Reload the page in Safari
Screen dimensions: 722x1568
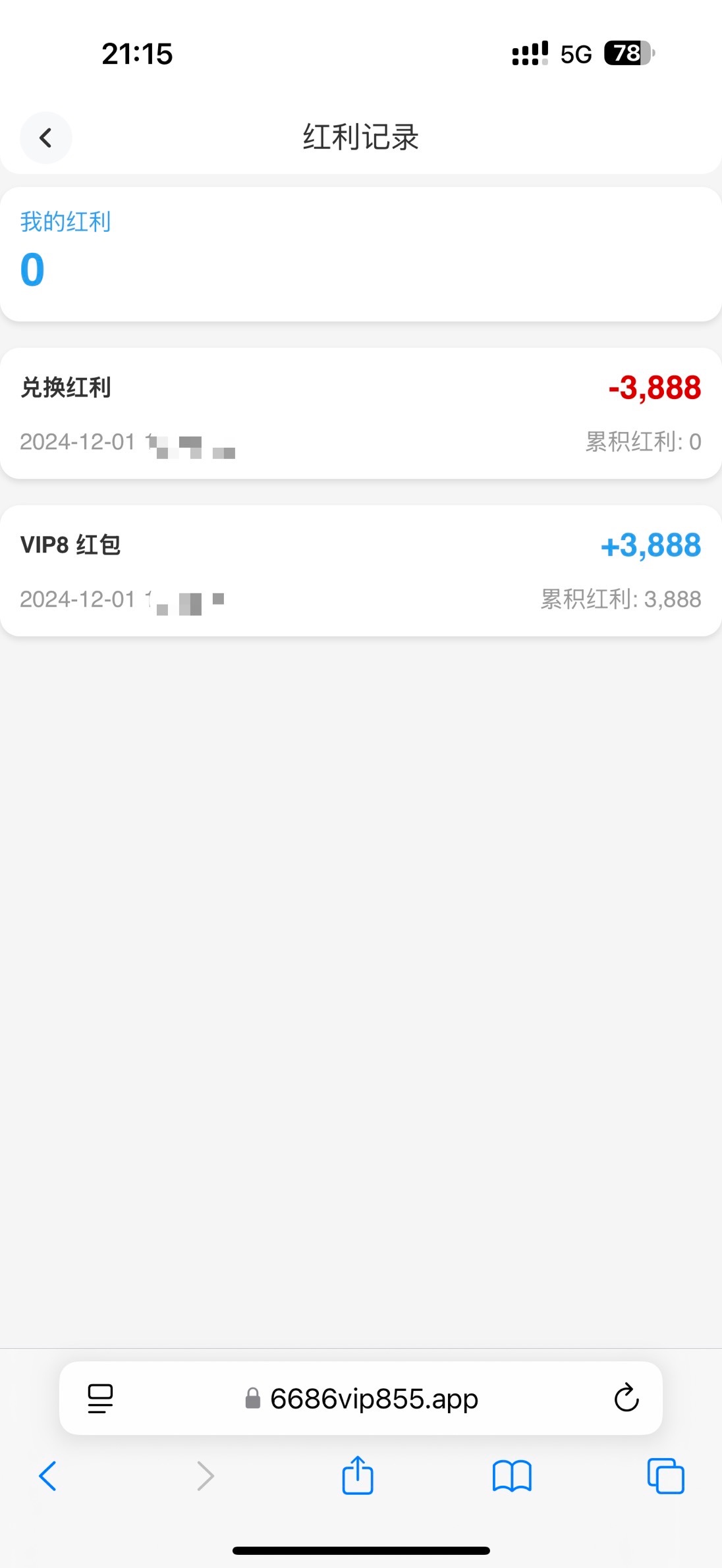pos(626,1397)
